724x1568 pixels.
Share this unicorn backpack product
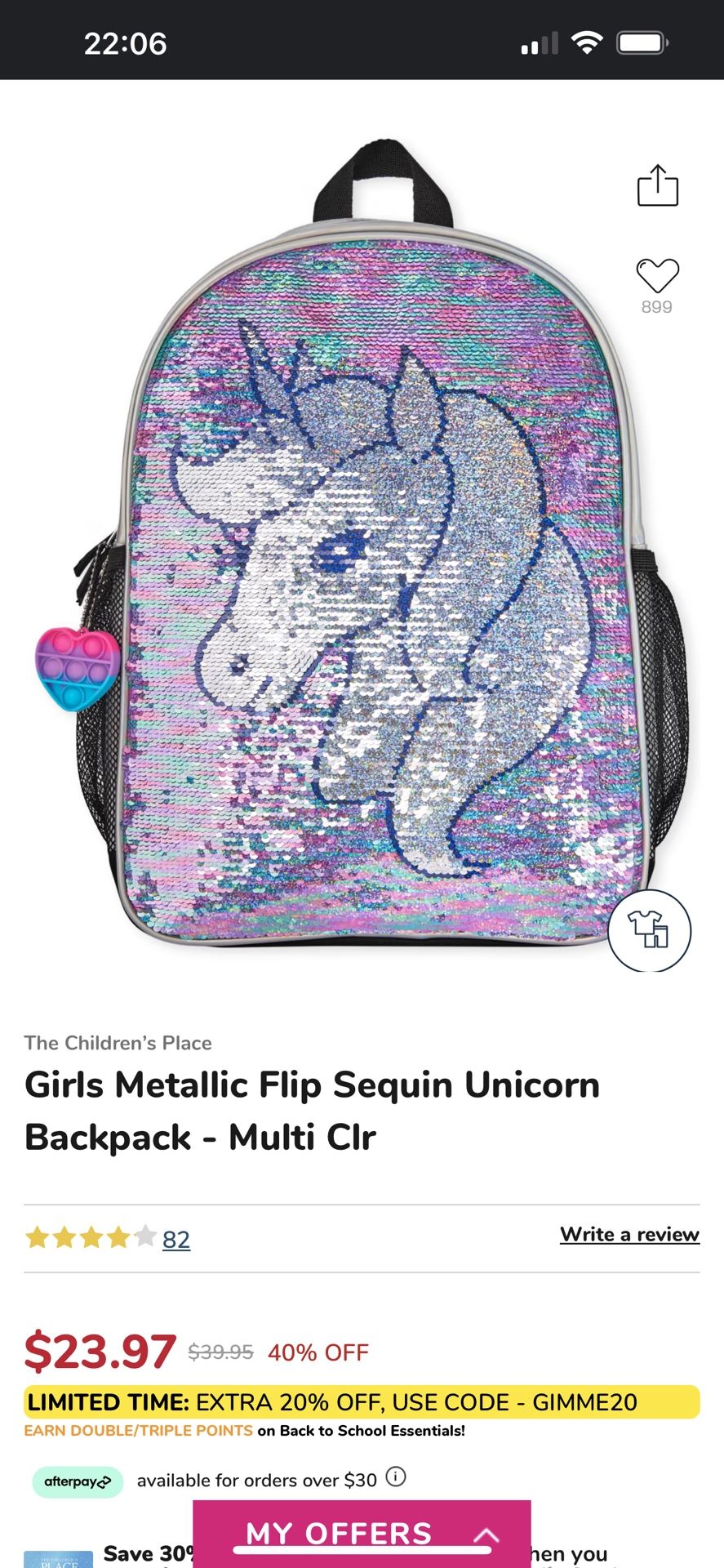coord(657,185)
